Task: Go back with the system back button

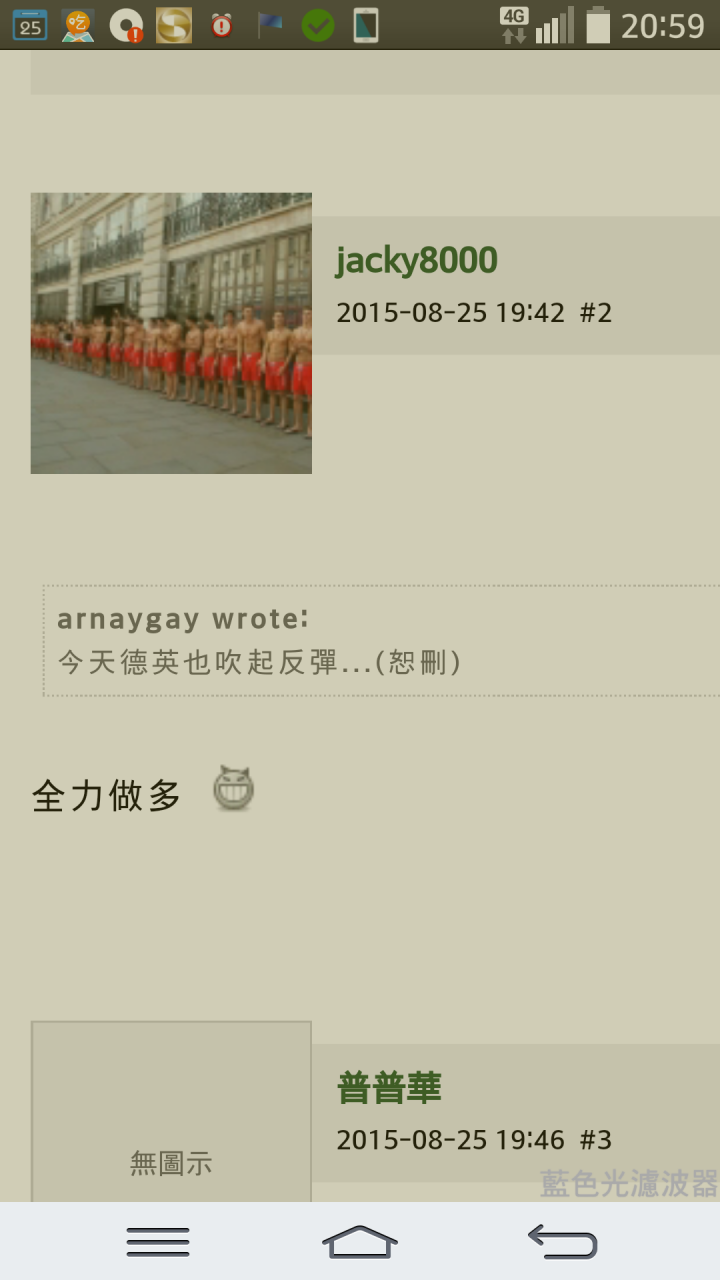Action: coord(562,1241)
